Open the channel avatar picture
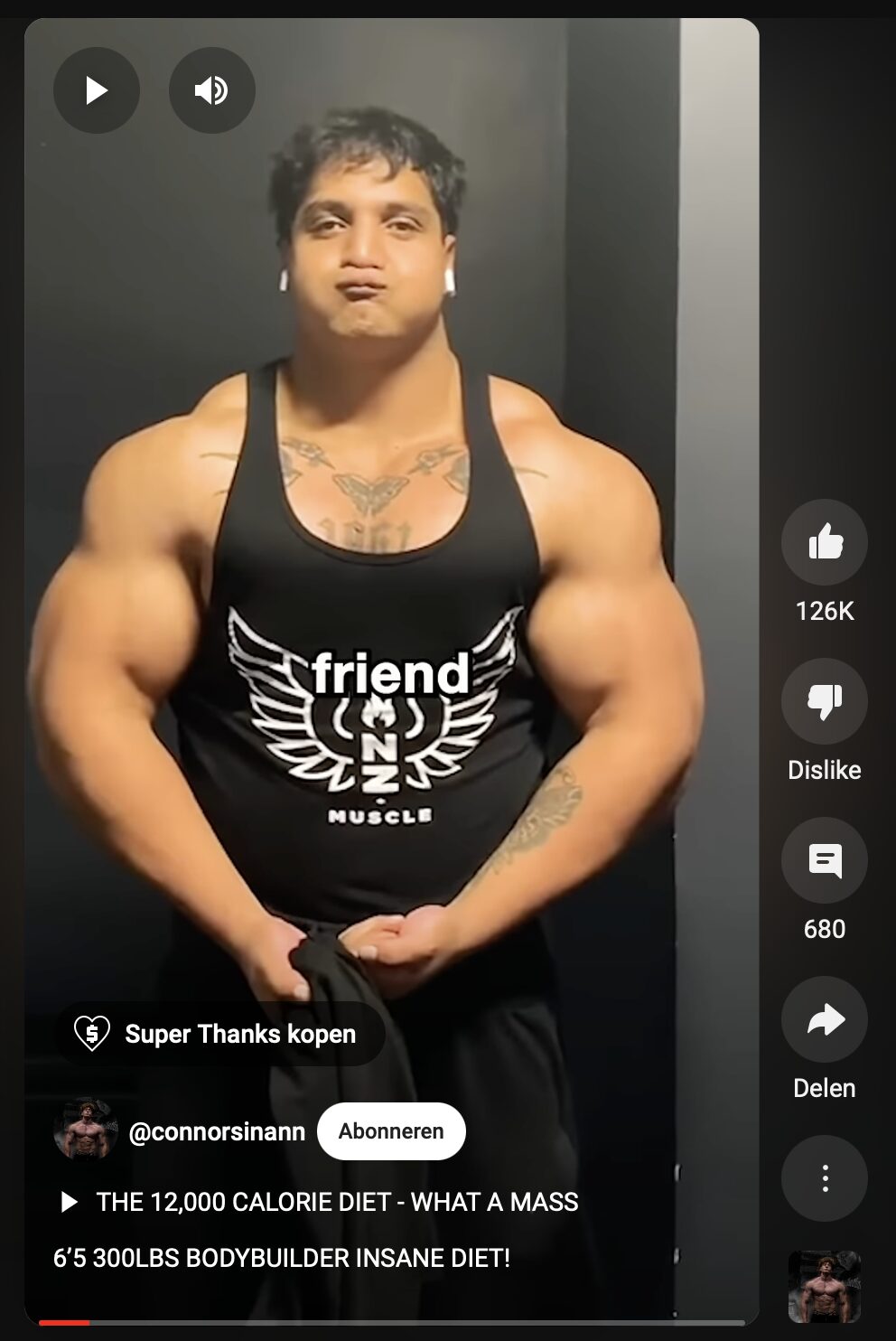Image resolution: width=896 pixels, height=1341 pixels. (86, 1130)
